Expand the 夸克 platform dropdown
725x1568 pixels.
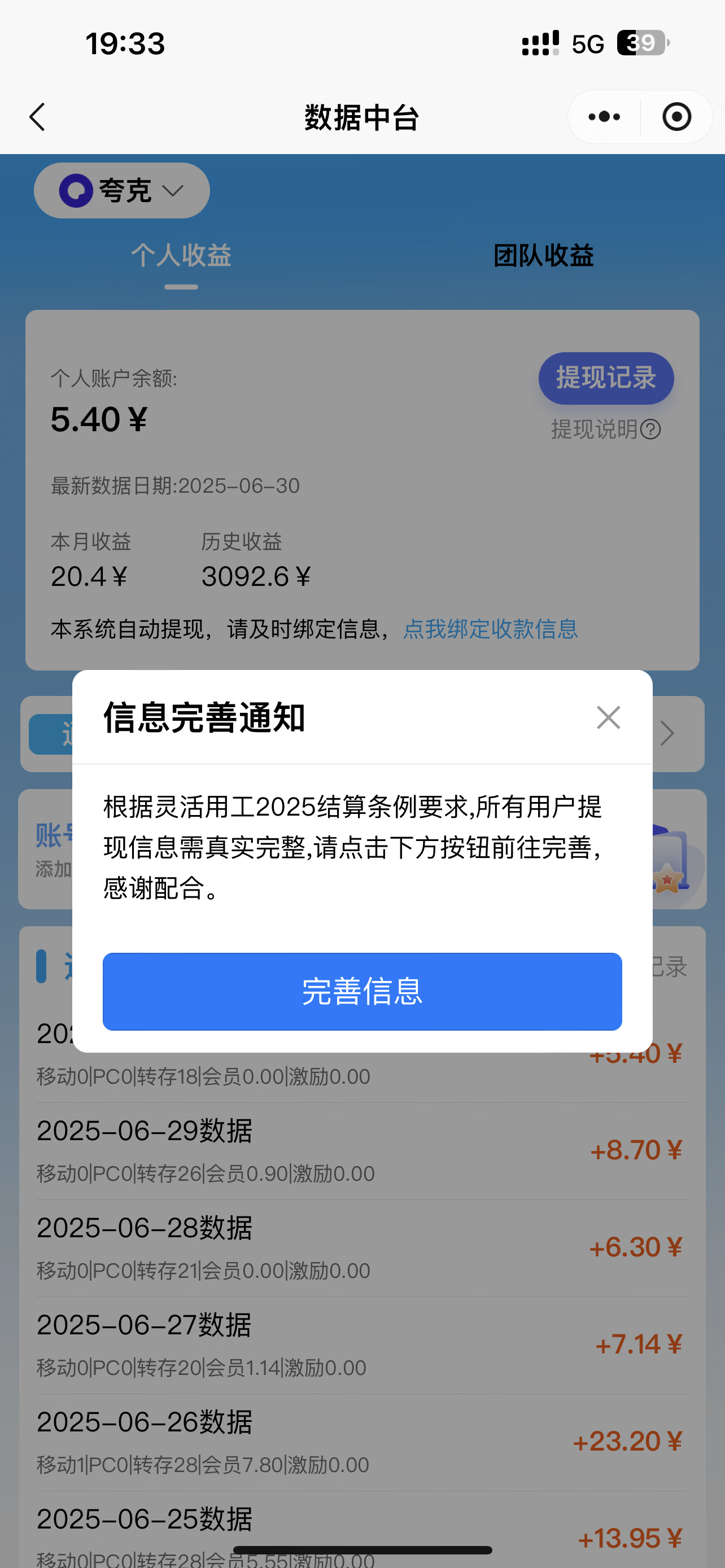coord(122,191)
